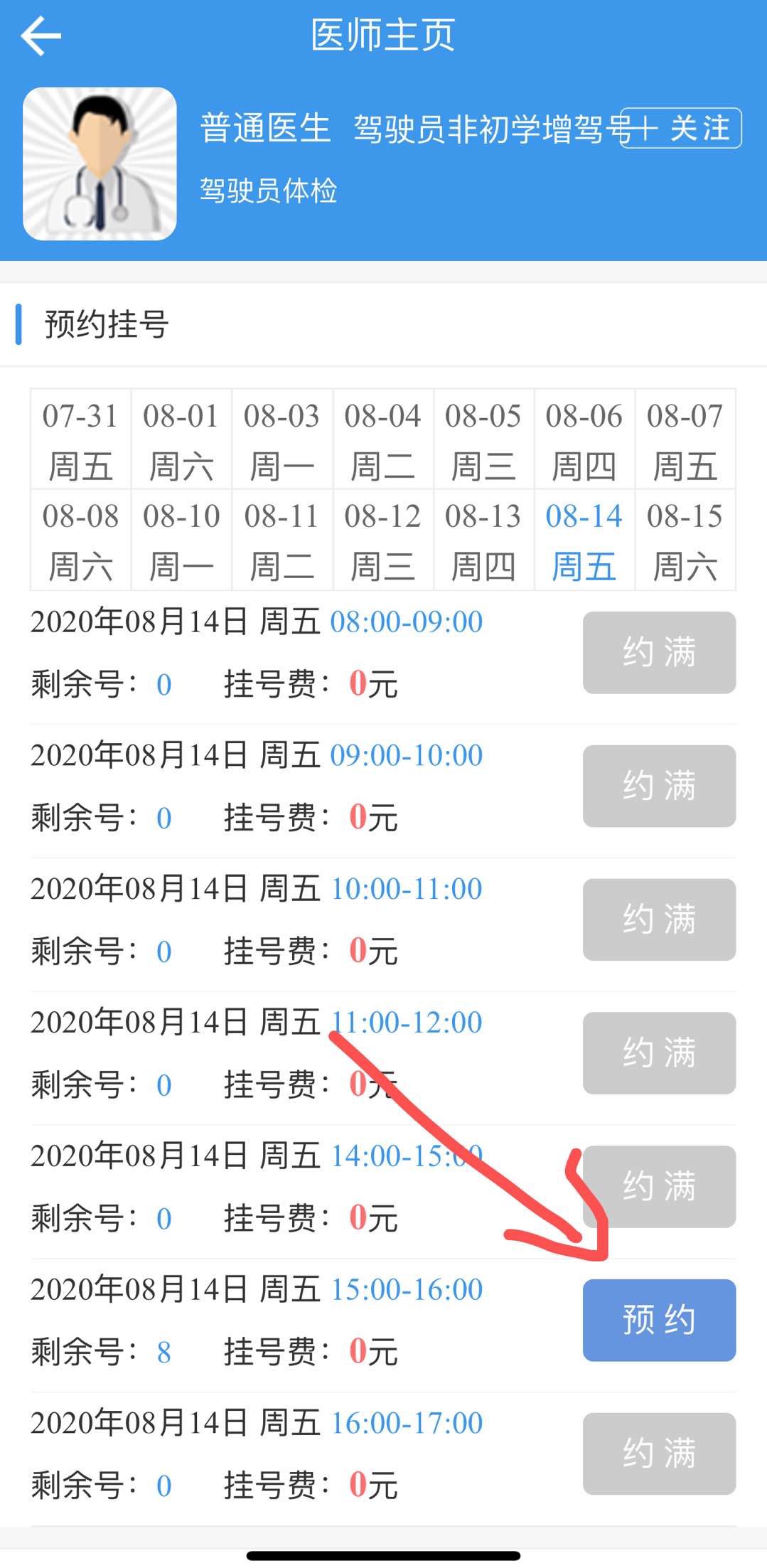Choose date 08-04 周二
The image size is (767, 1568).
[383, 439]
